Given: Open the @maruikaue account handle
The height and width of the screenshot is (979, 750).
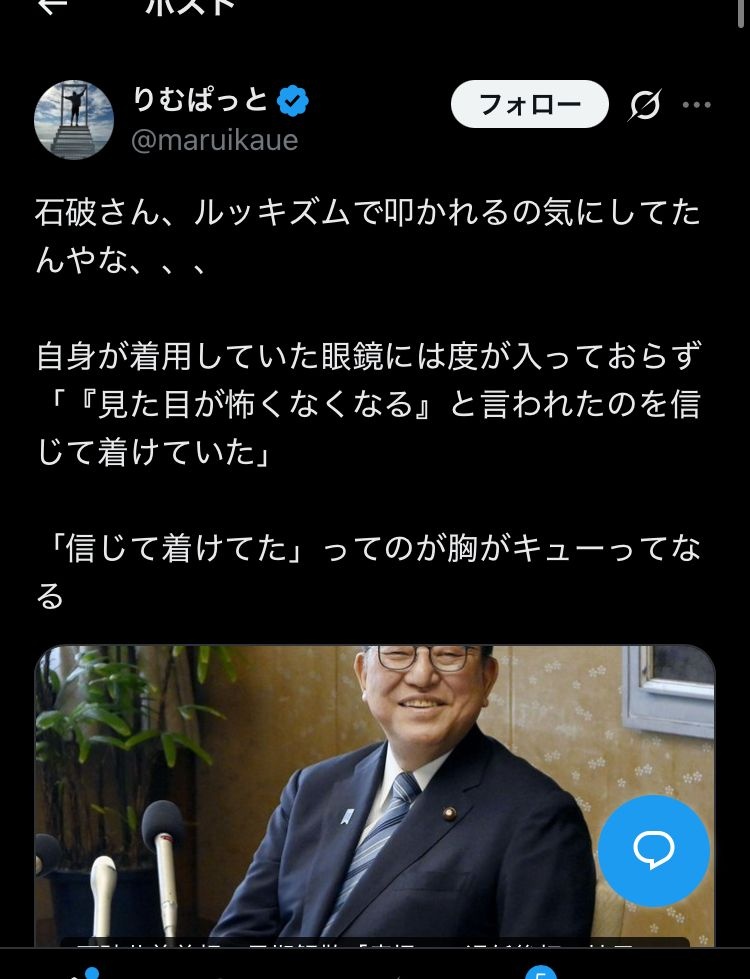Looking at the screenshot, I should pyautogui.click(x=215, y=139).
